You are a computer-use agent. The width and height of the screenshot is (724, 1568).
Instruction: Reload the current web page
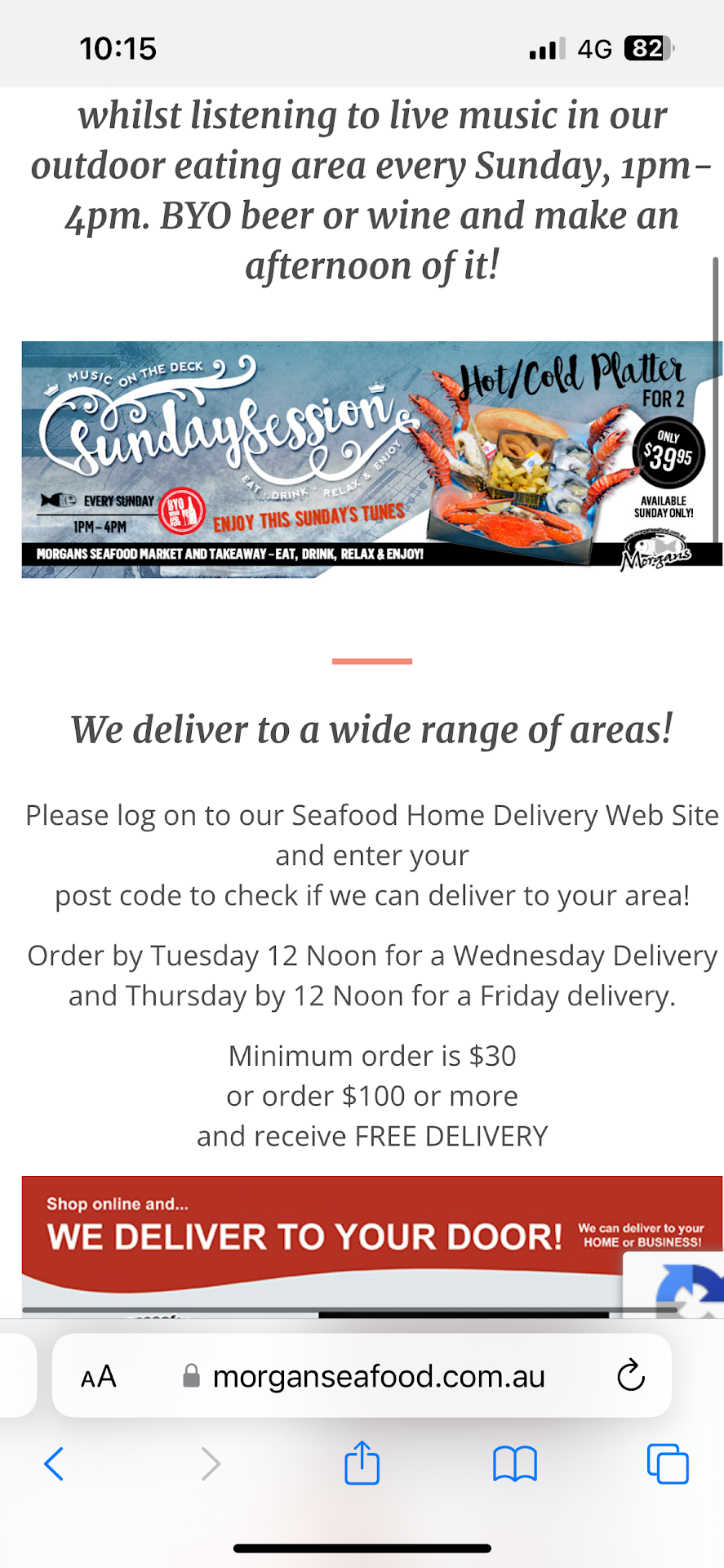(x=630, y=1376)
